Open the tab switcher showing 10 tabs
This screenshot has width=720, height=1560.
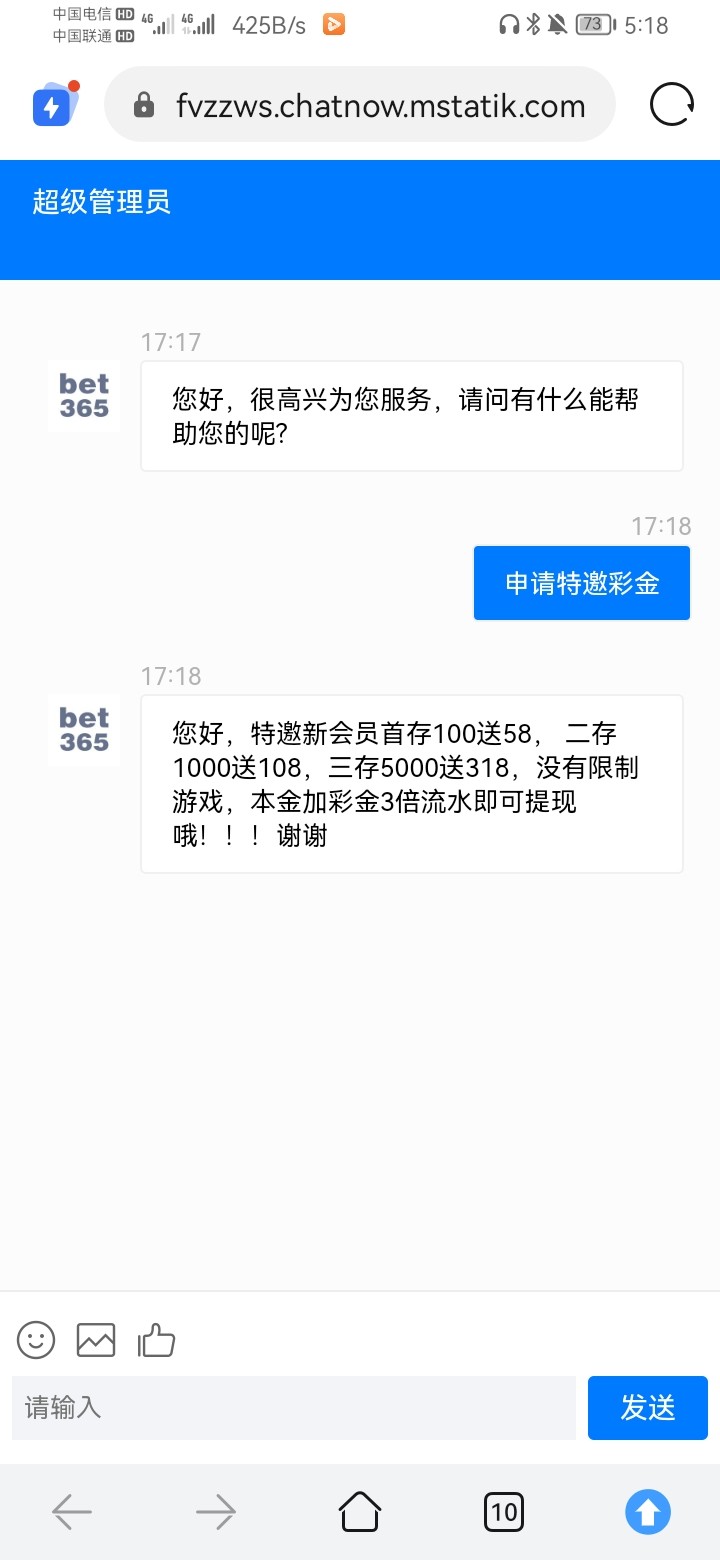click(x=504, y=1512)
